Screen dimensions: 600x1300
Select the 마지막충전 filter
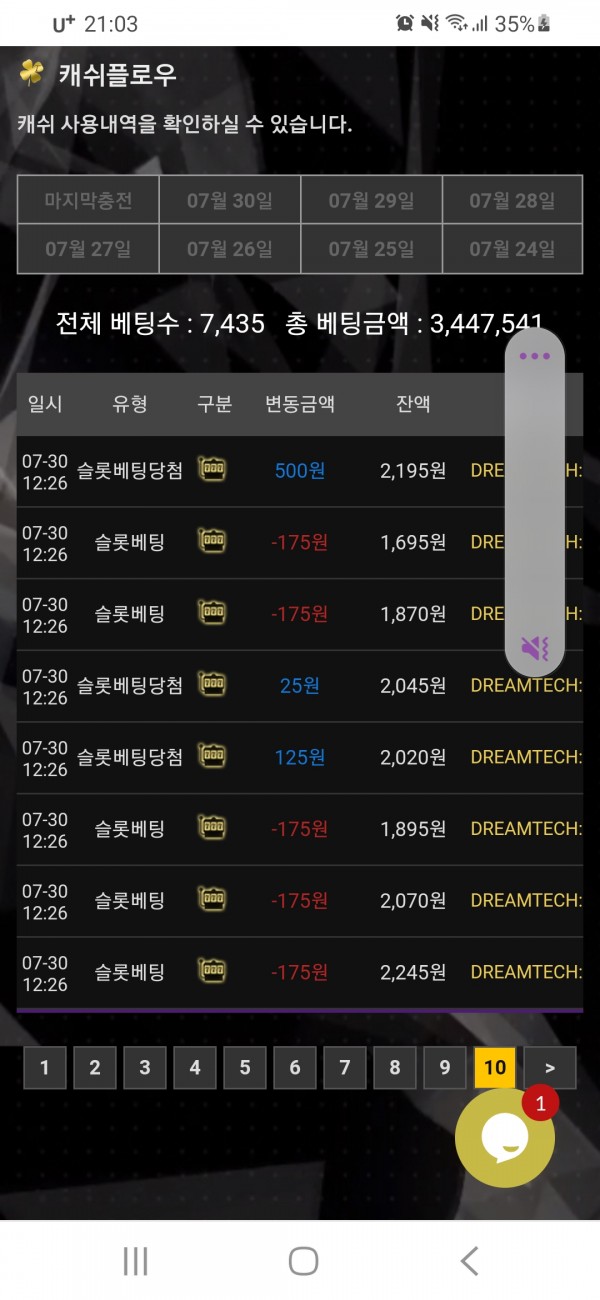[88, 200]
